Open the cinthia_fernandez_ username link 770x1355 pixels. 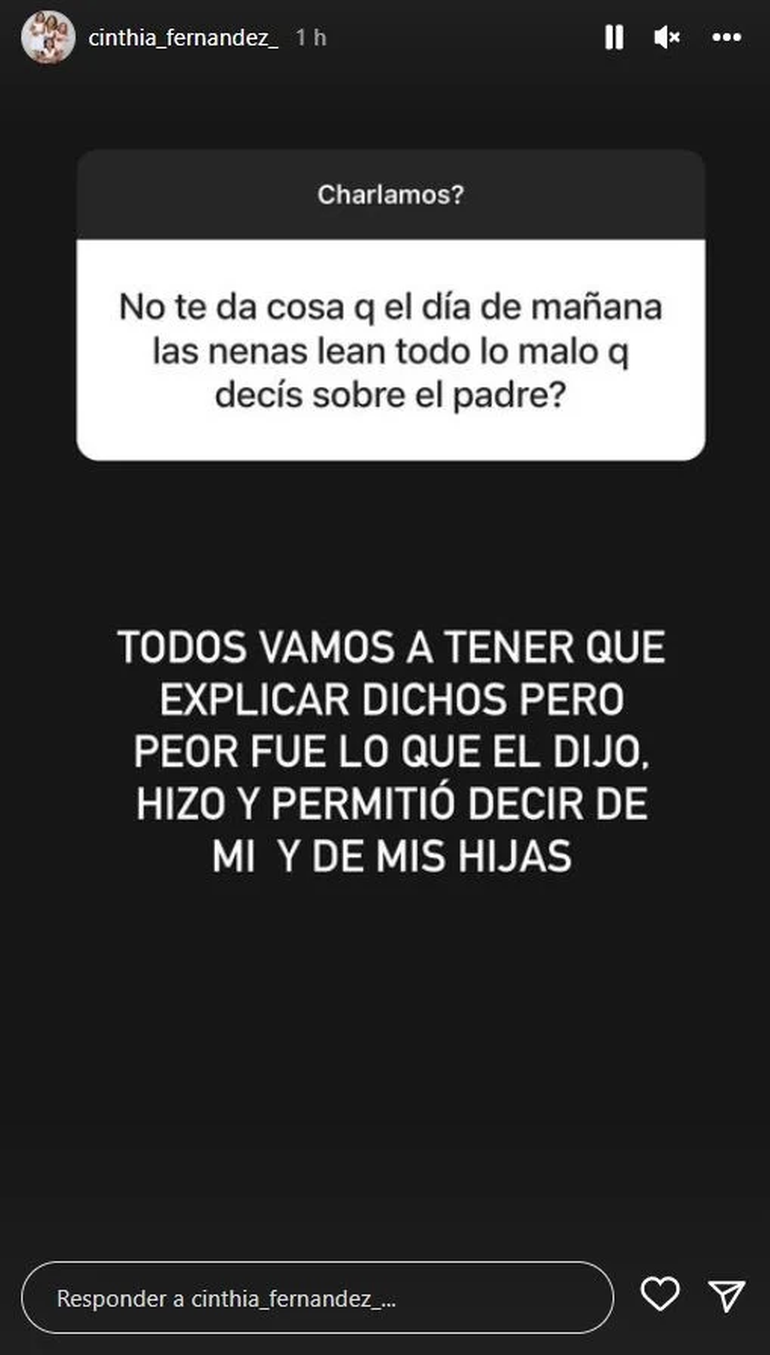183,38
